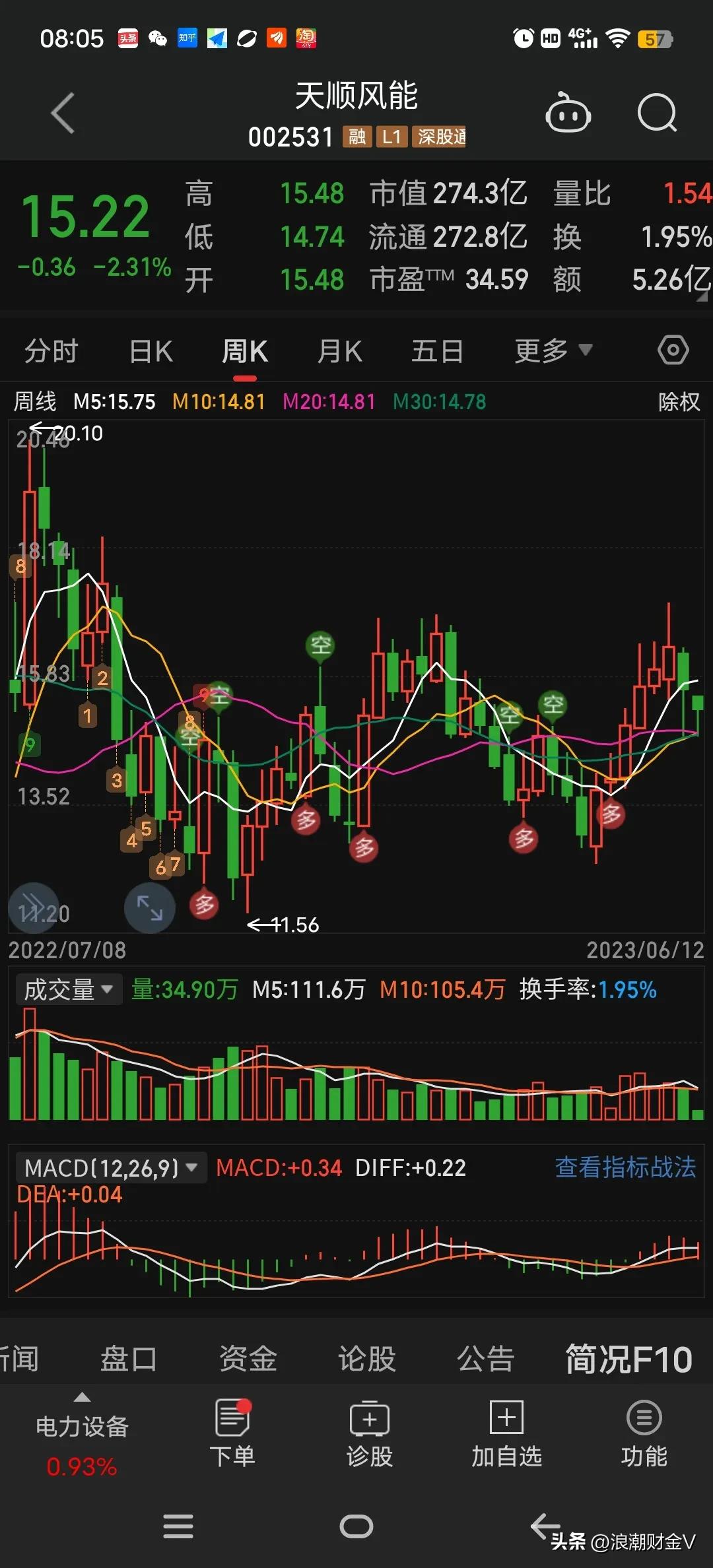Tap the double-arrow rewind icon on chart
The height and width of the screenshot is (1568, 713).
[33, 907]
